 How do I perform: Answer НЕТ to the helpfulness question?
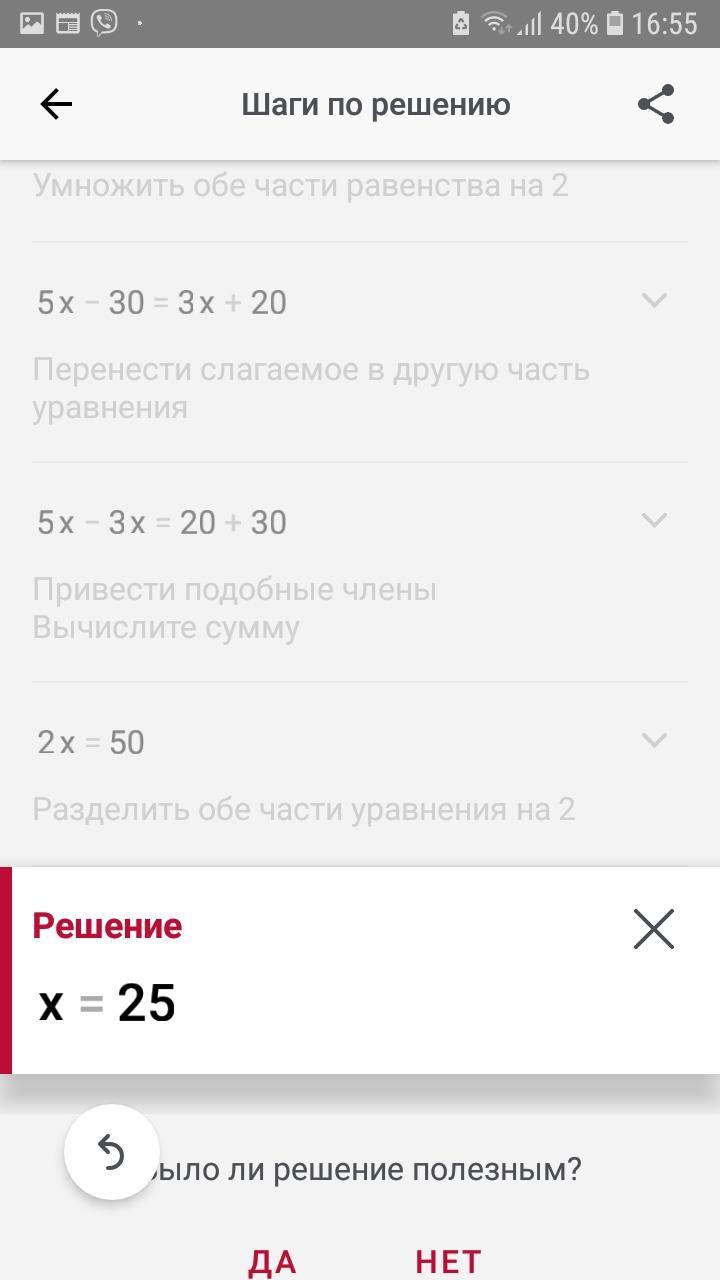pyautogui.click(x=449, y=1262)
